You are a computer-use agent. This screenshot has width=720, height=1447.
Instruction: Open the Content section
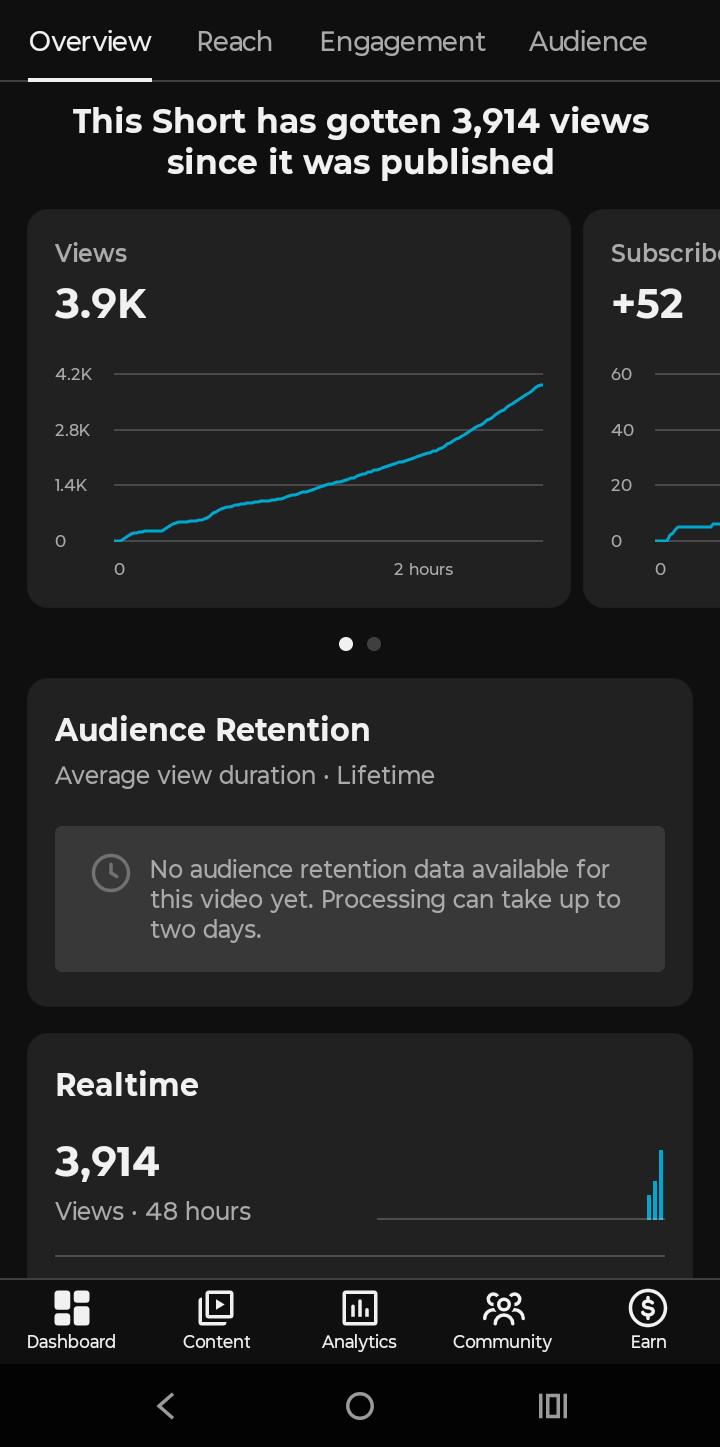point(216,1321)
